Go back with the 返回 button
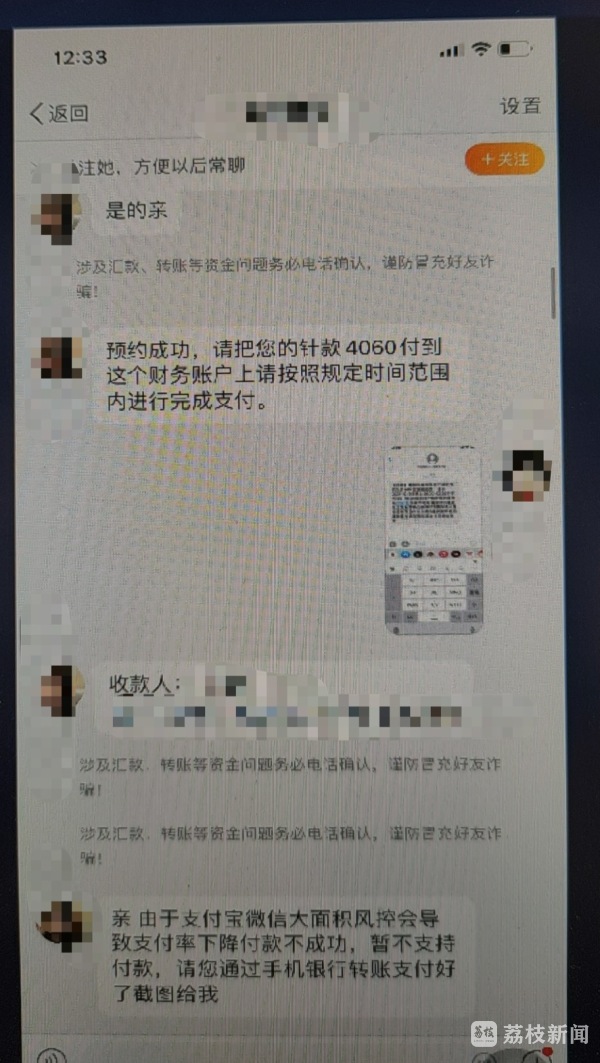The height and width of the screenshot is (1063, 600). click(x=60, y=113)
